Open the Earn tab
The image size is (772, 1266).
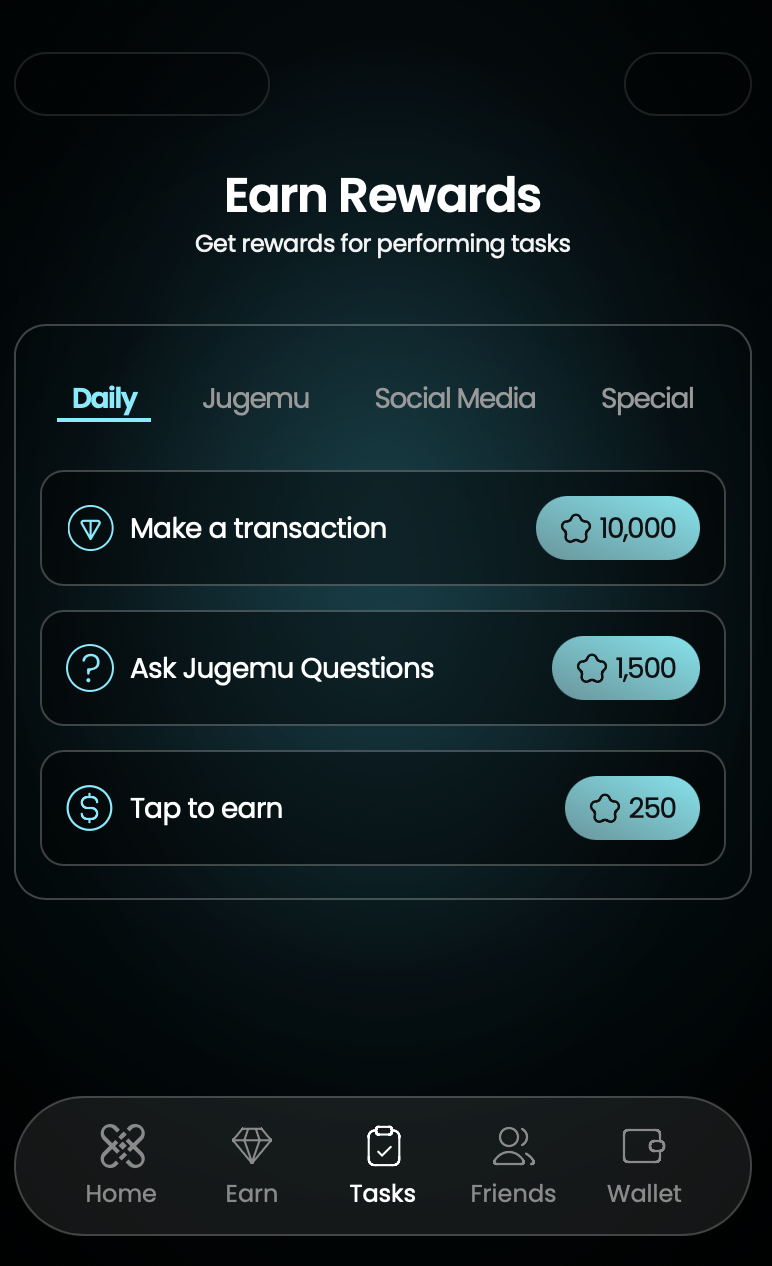pos(252,1166)
